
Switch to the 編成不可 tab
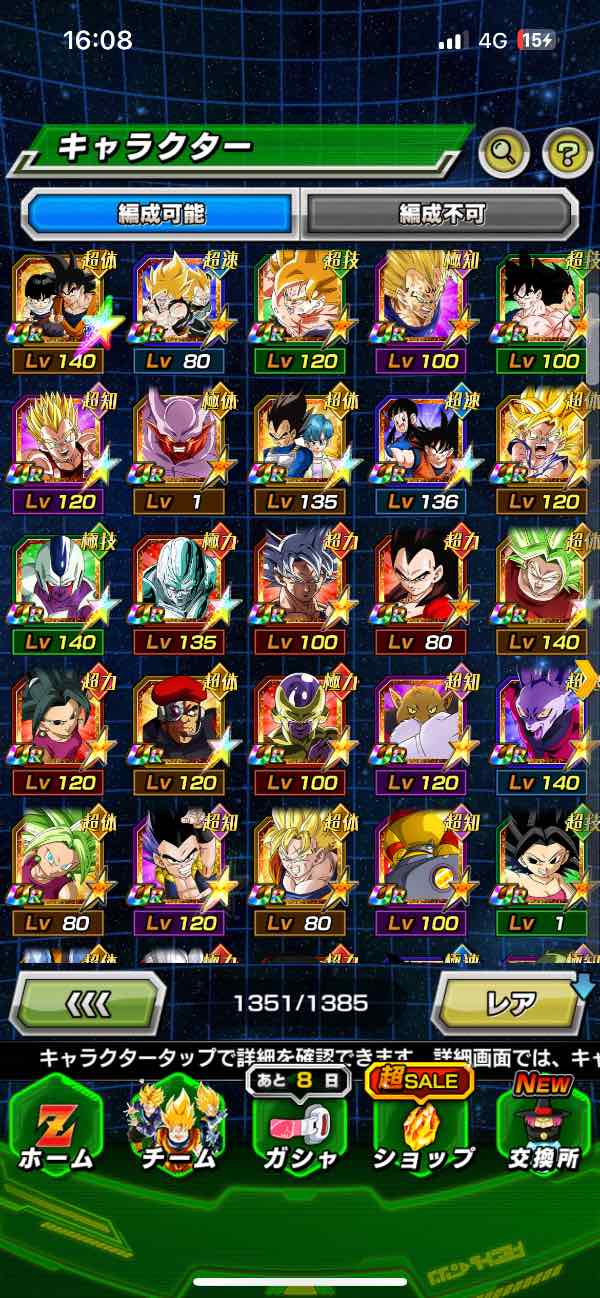pyautogui.click(x=441, y=213)
